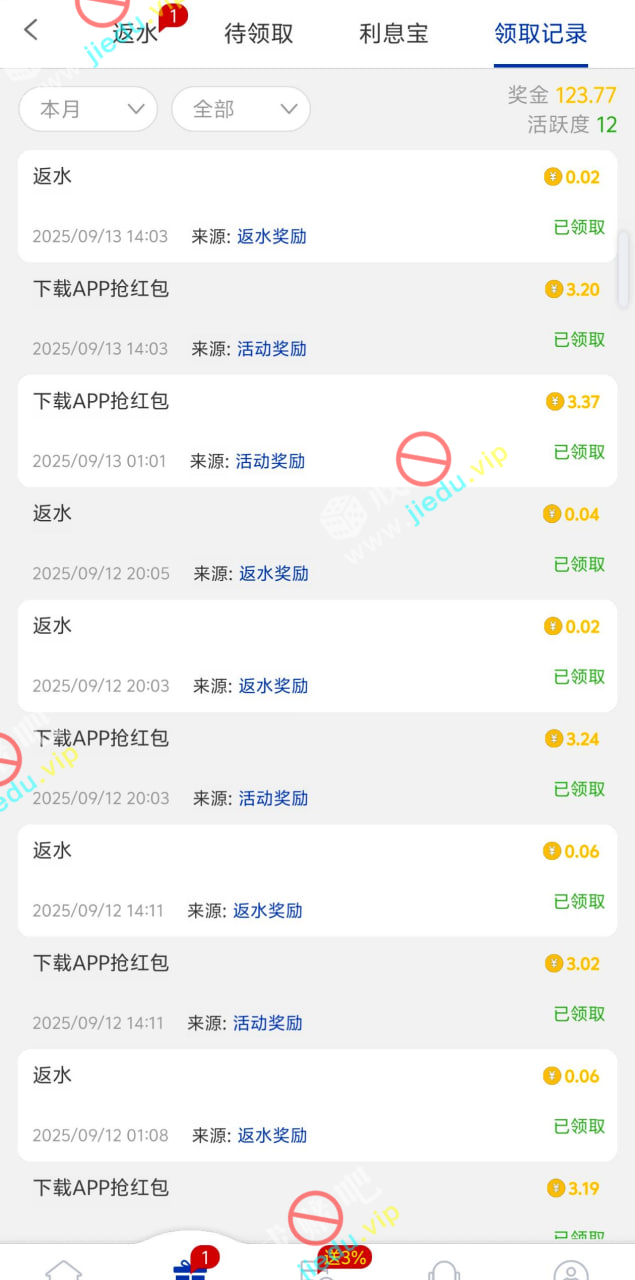Viewport: 635px width, 1280px height.
Task: Go to the home icon in bottom bar
Action: [64, 1268]
